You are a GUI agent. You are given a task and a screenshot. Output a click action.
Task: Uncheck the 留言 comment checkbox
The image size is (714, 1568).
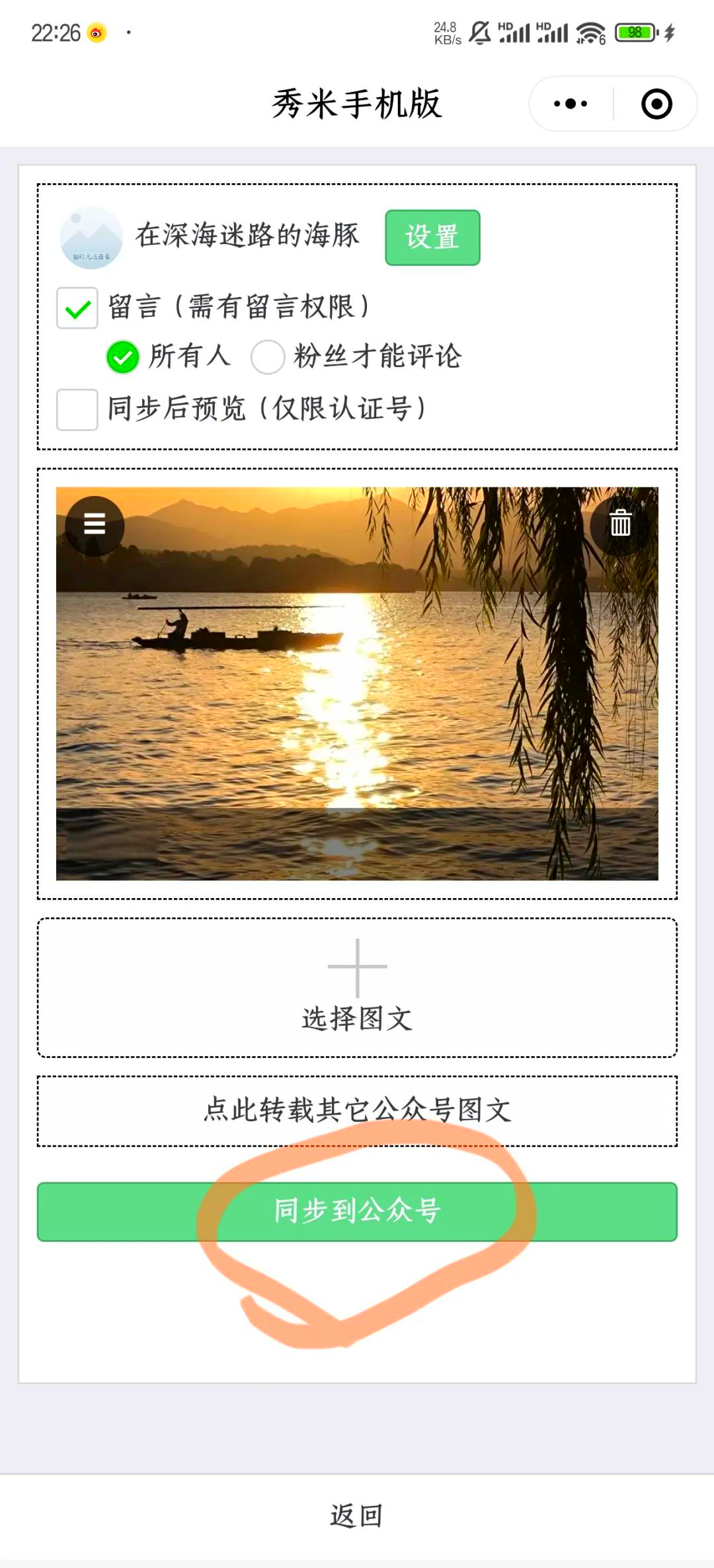point(77,308)
